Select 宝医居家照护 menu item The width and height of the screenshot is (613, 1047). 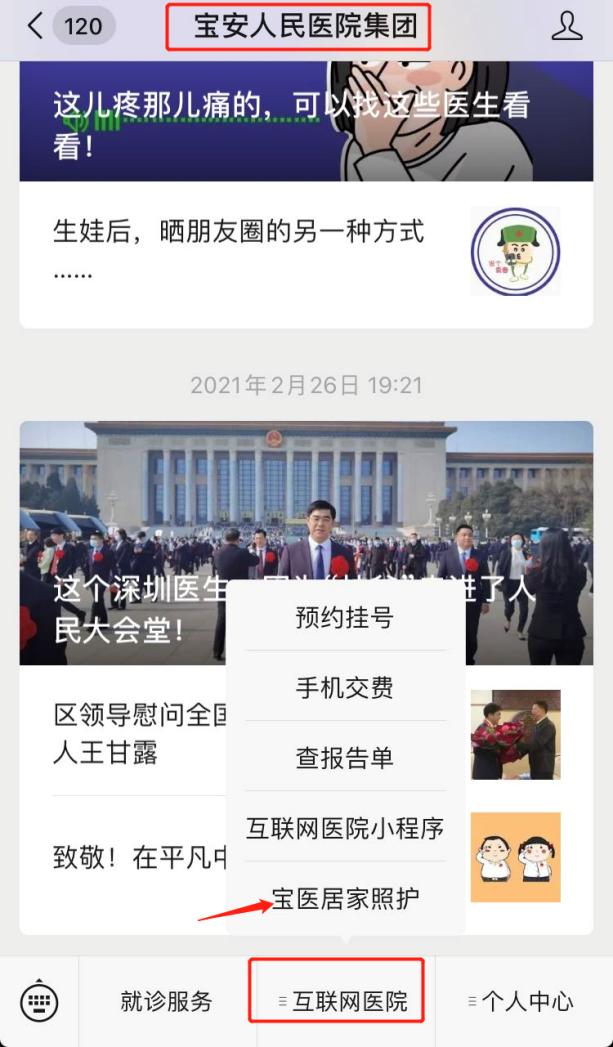345,898
